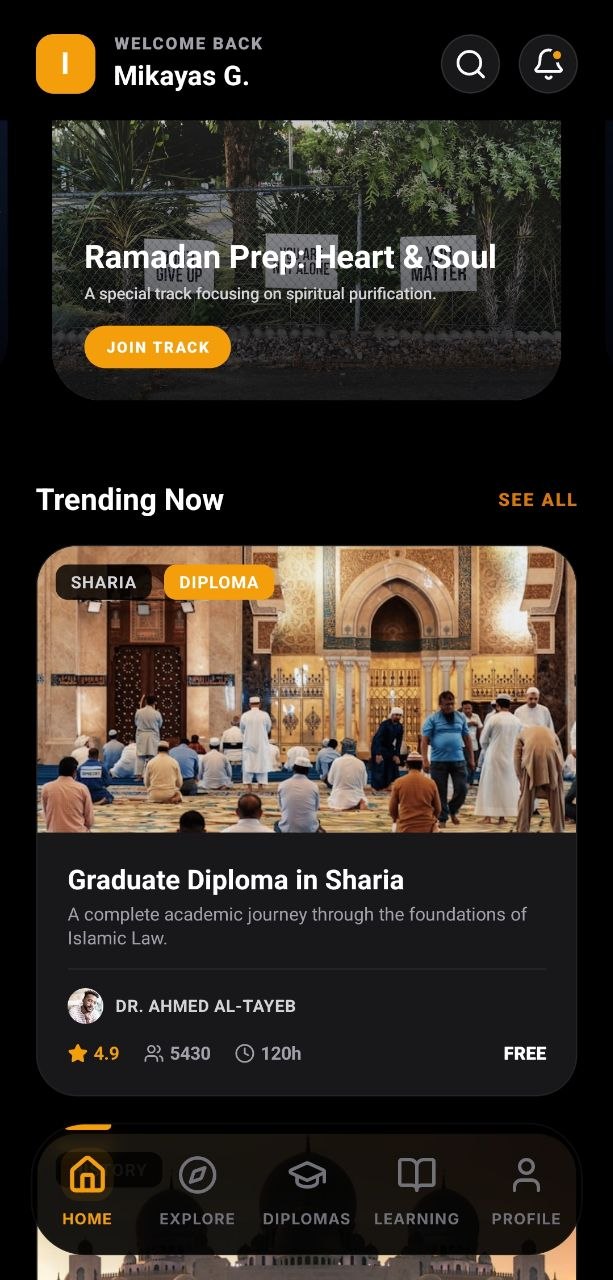Open the Graduate Diploma in Sharia card

(306, 880)
